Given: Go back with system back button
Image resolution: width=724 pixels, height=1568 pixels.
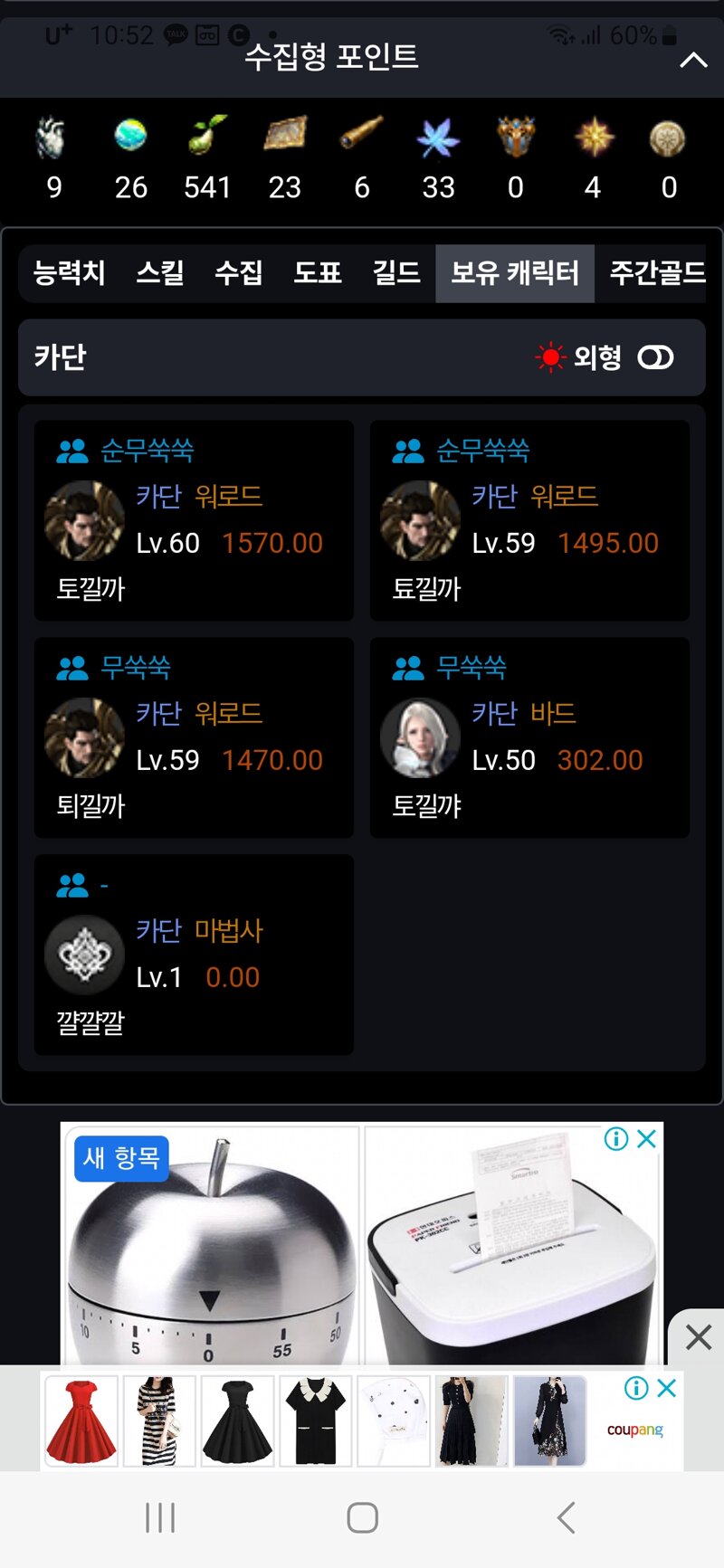Looking at the screenshot, I should pyautogui.click(x=567, y=1517).
